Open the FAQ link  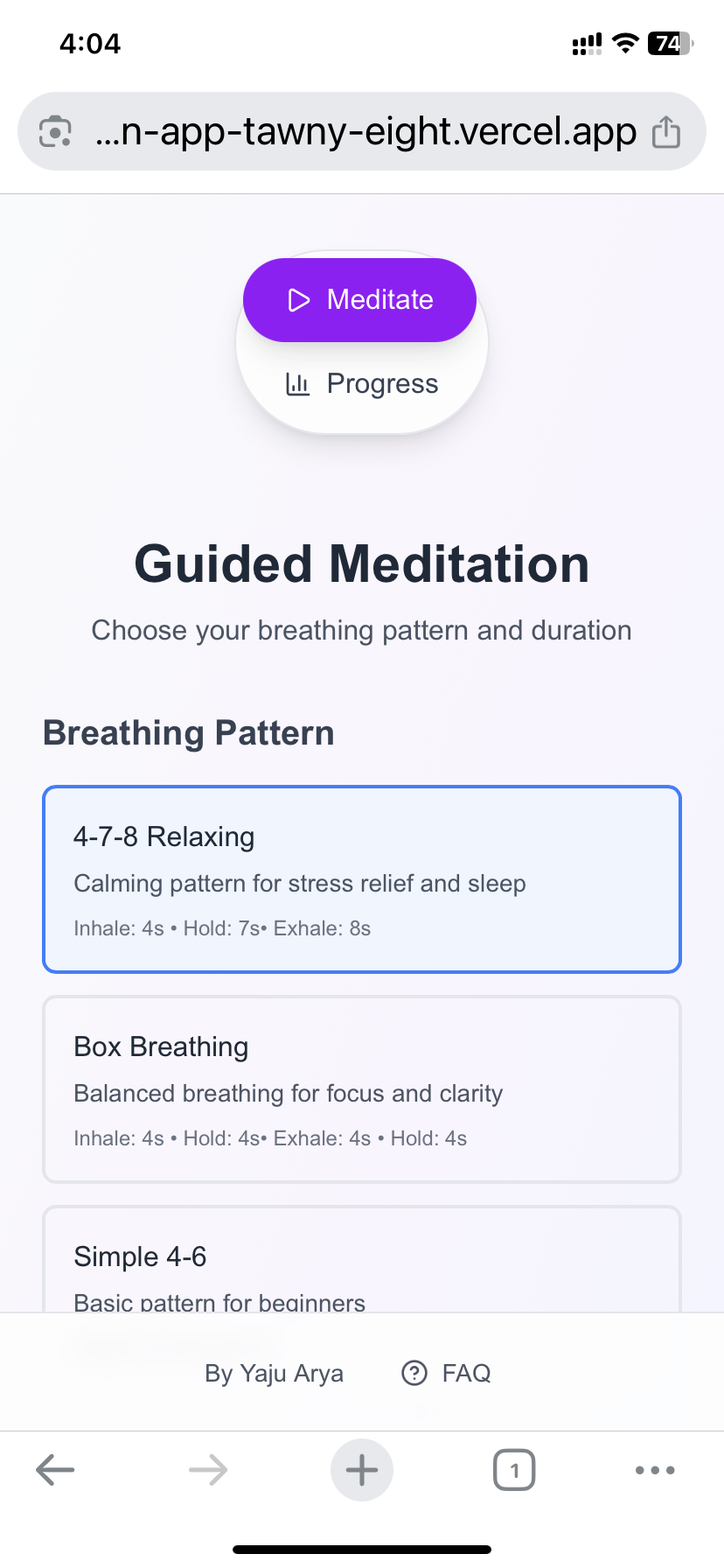[446, 1374]
